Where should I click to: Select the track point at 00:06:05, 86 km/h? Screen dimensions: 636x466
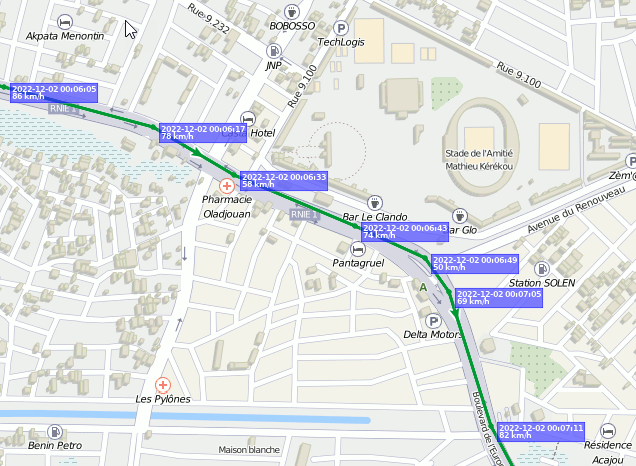click(x=53, y=93)
